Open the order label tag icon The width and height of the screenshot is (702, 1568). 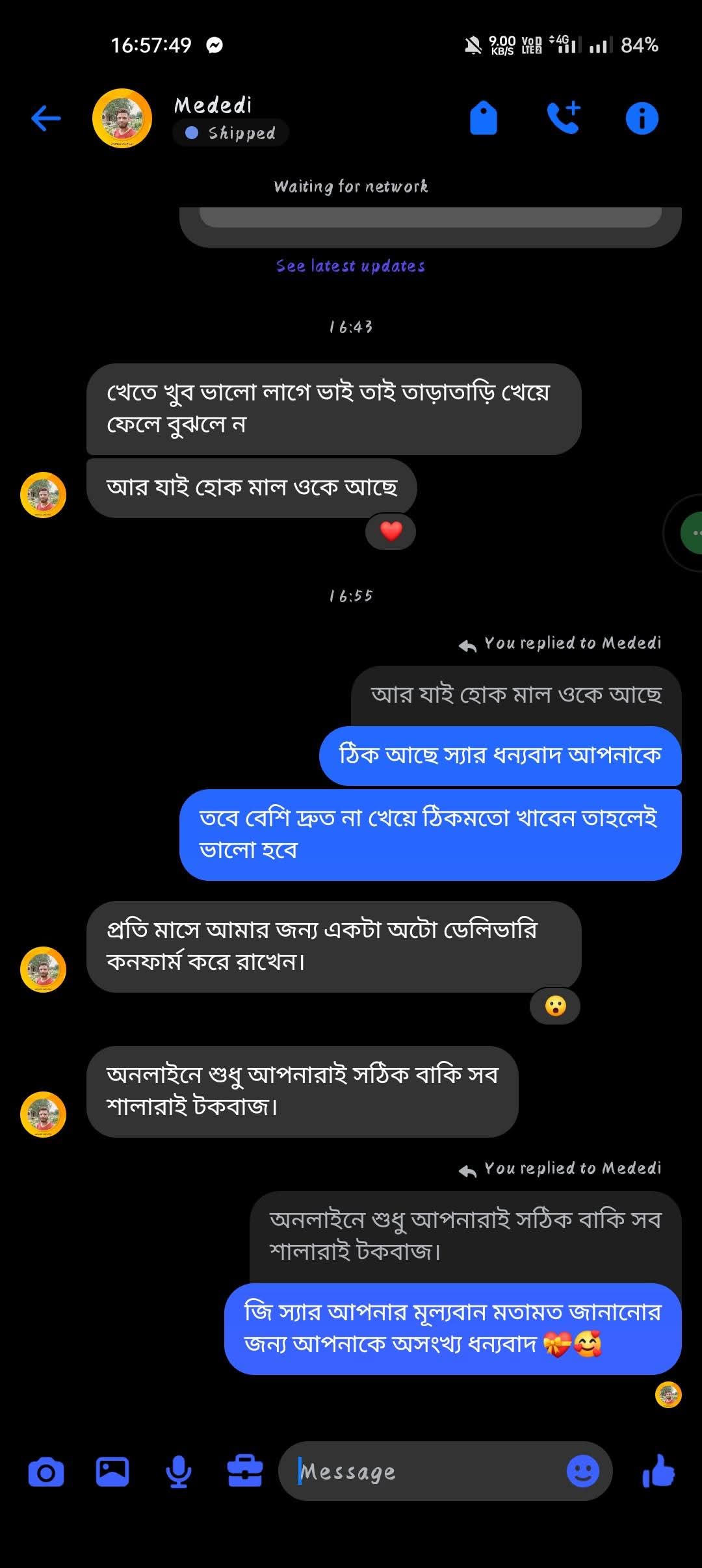(483, 118)
